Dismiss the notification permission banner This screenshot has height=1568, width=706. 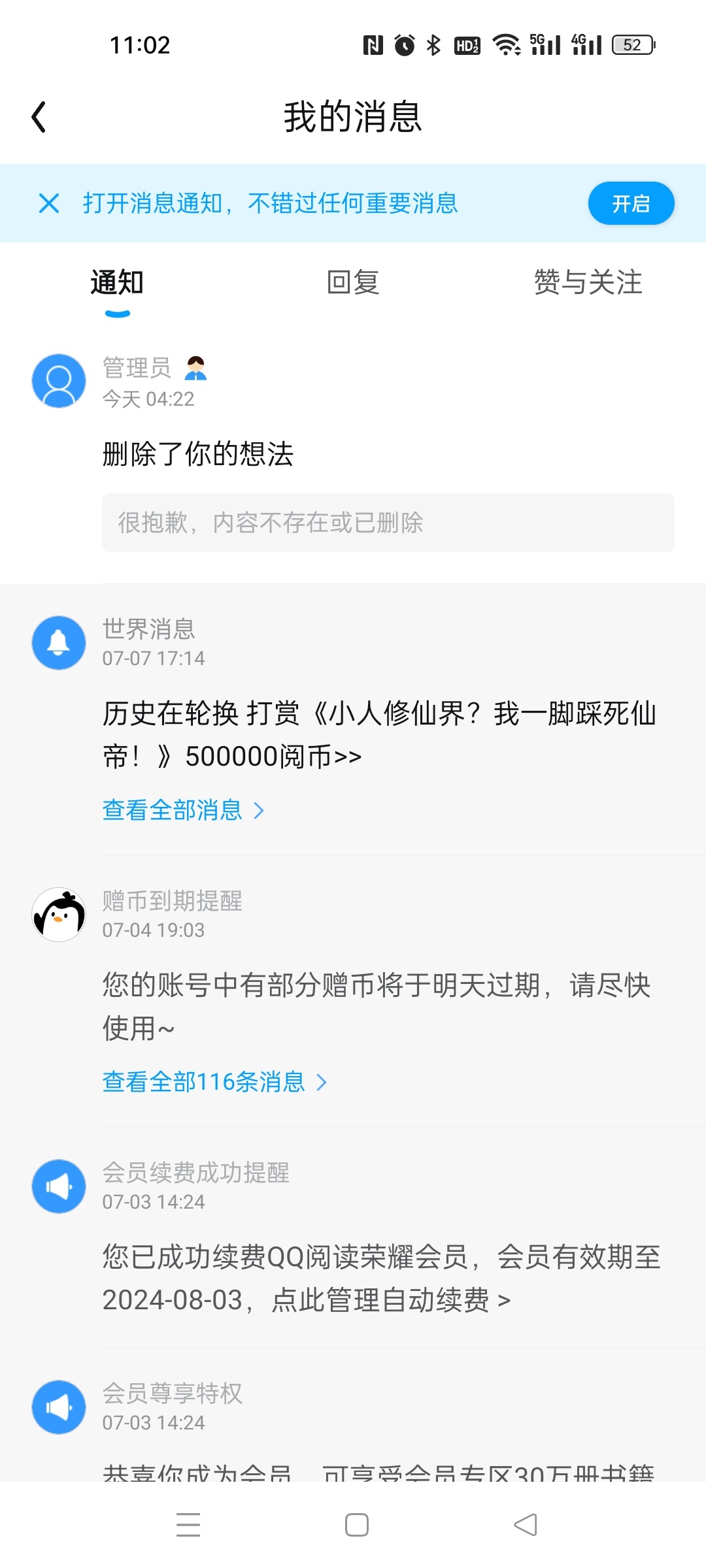(x=49, y=203)
